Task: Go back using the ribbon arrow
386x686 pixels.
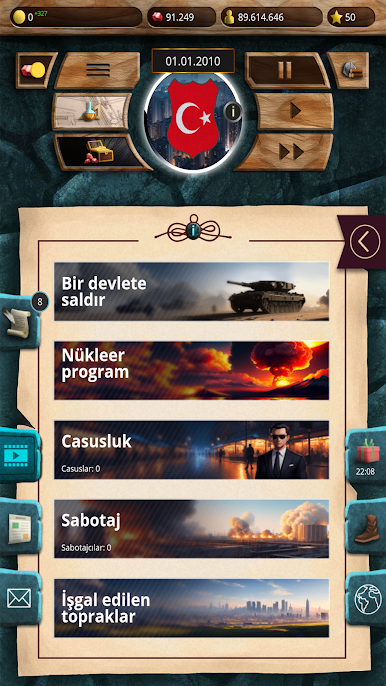Action: [364, 241]
